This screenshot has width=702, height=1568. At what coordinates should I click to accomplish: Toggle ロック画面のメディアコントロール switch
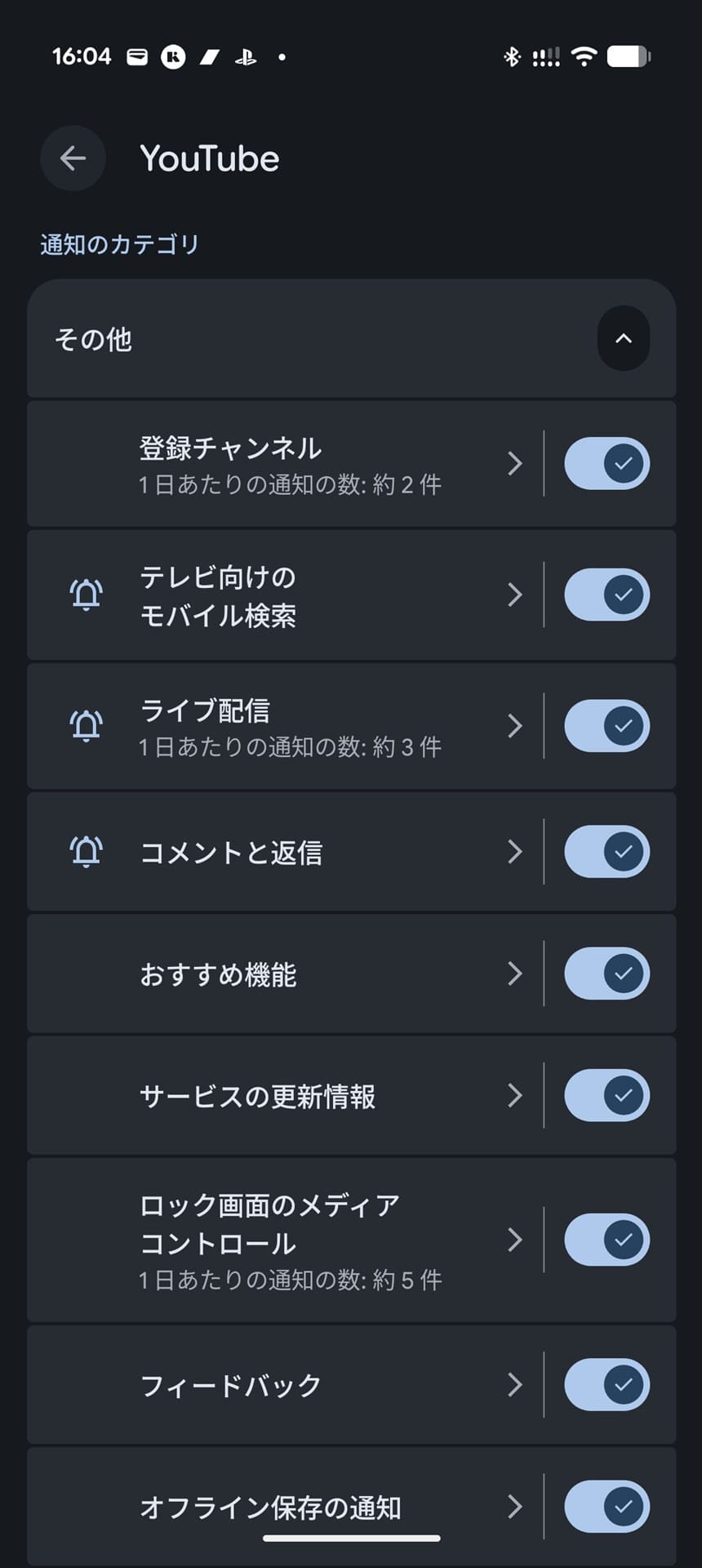coord(606,1240)
